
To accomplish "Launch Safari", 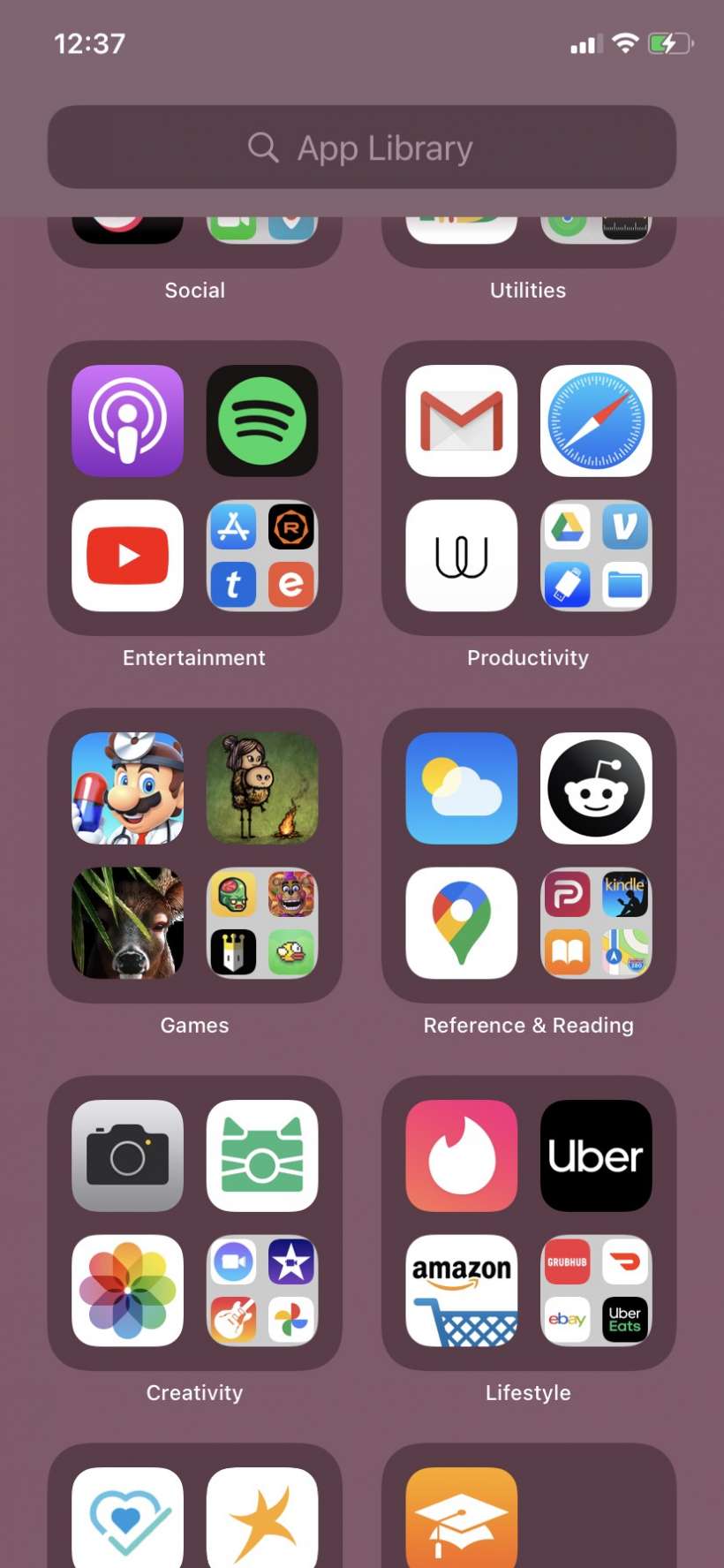I will 596,420.
